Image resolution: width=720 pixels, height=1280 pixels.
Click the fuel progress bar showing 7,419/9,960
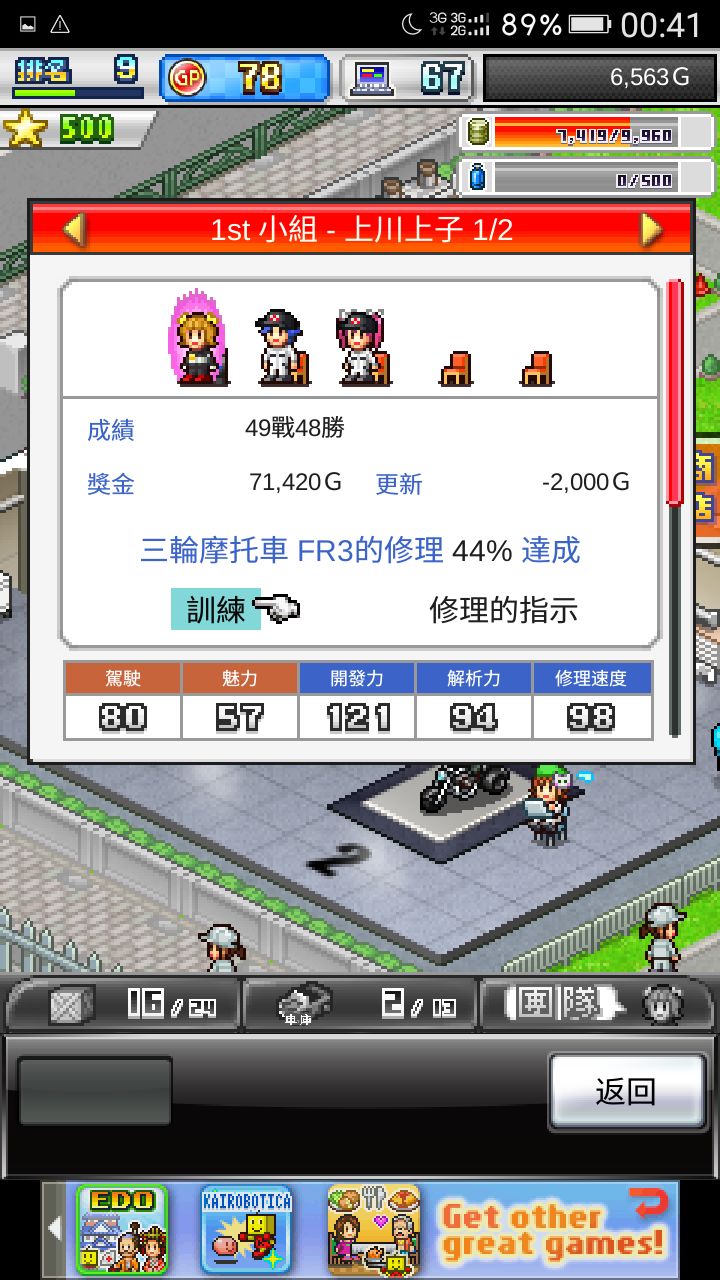[590, 131]
